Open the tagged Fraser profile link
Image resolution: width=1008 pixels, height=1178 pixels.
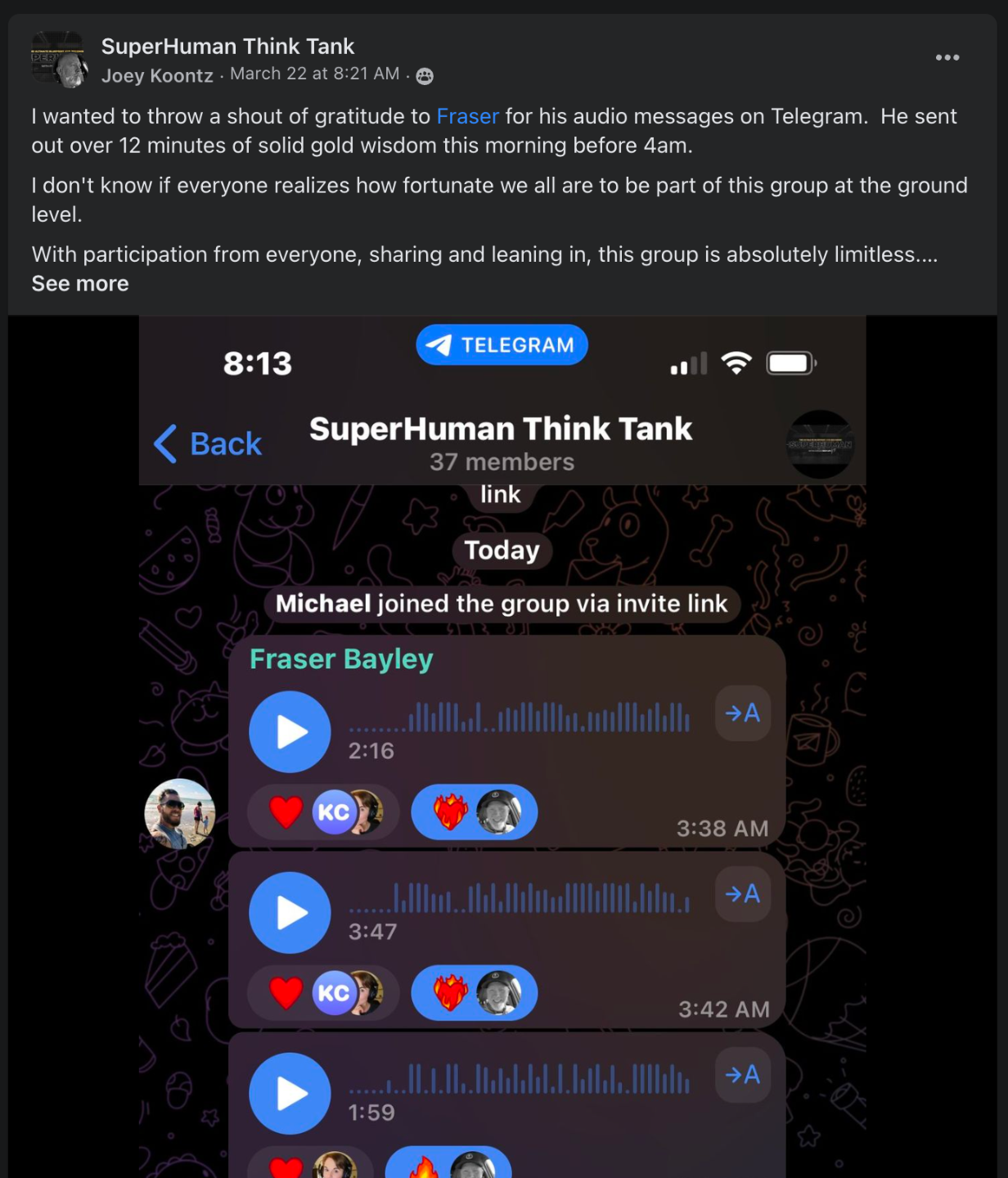pos(467,116)
